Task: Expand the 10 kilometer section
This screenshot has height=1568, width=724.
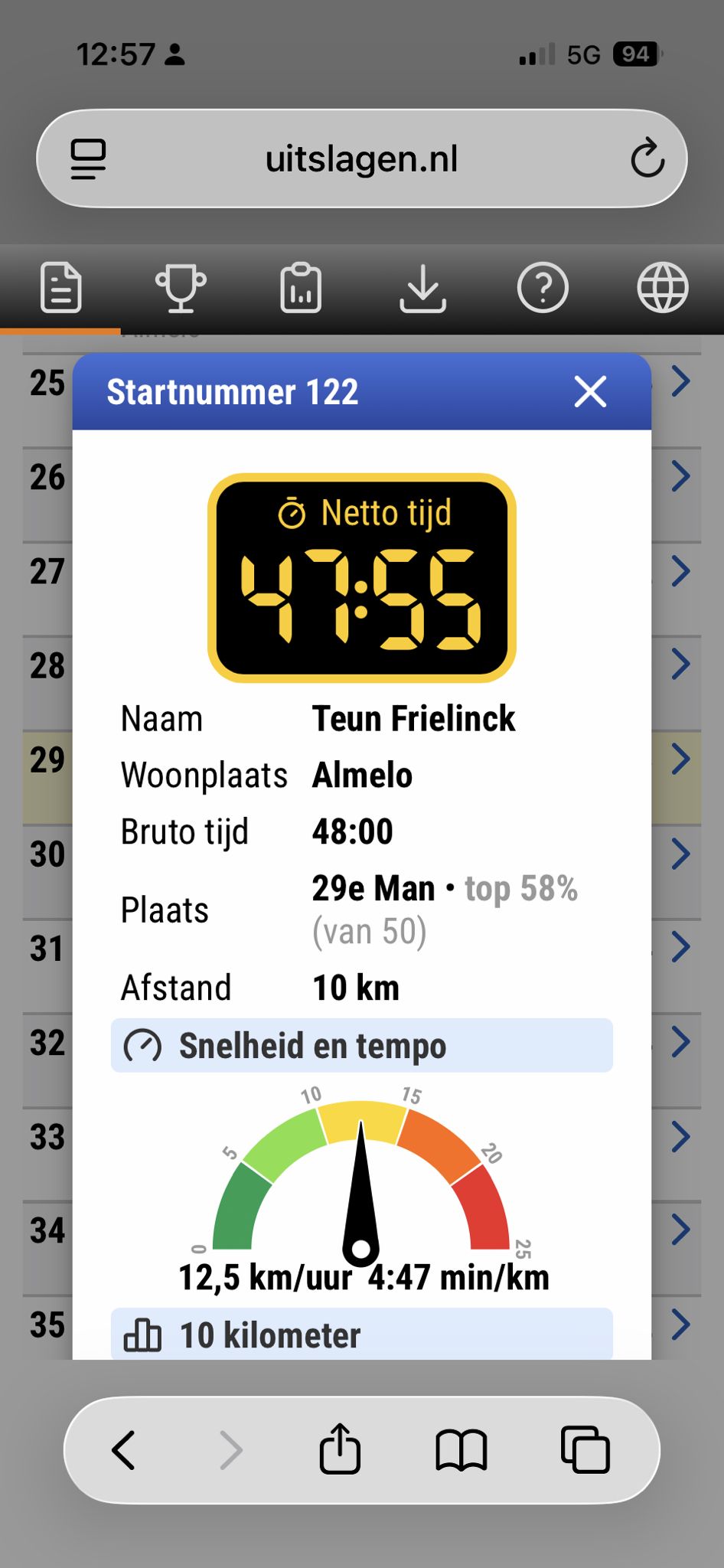Action: [362, 1334]
